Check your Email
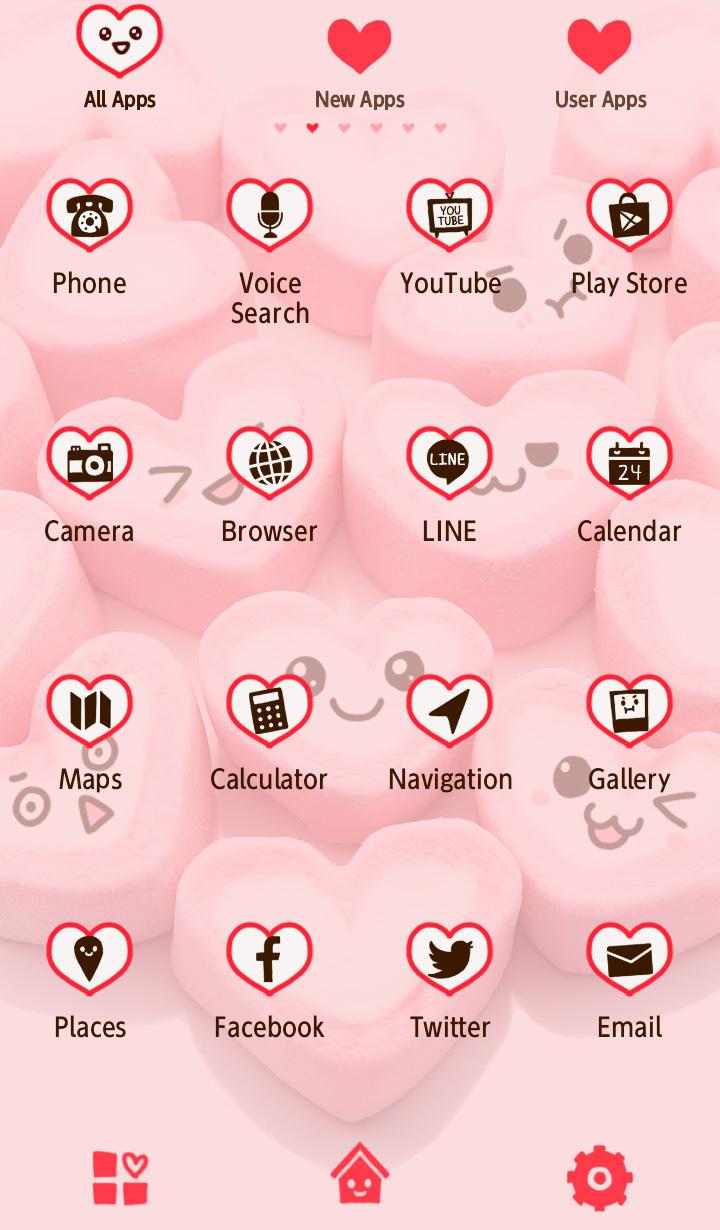Image resolution: width=720 pixels, height=1230 pixels. (629, 955)
